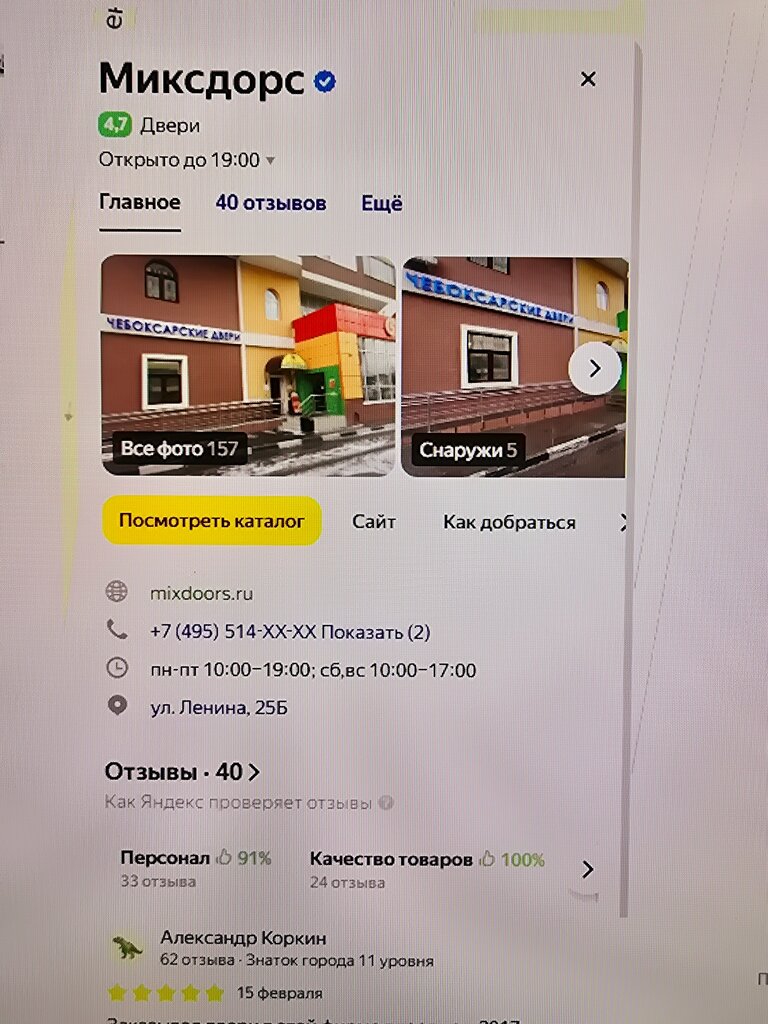Click Александр Коркин's dinosaur avatar
Viewport: 768px width, 1024px height.
(125, 945)
